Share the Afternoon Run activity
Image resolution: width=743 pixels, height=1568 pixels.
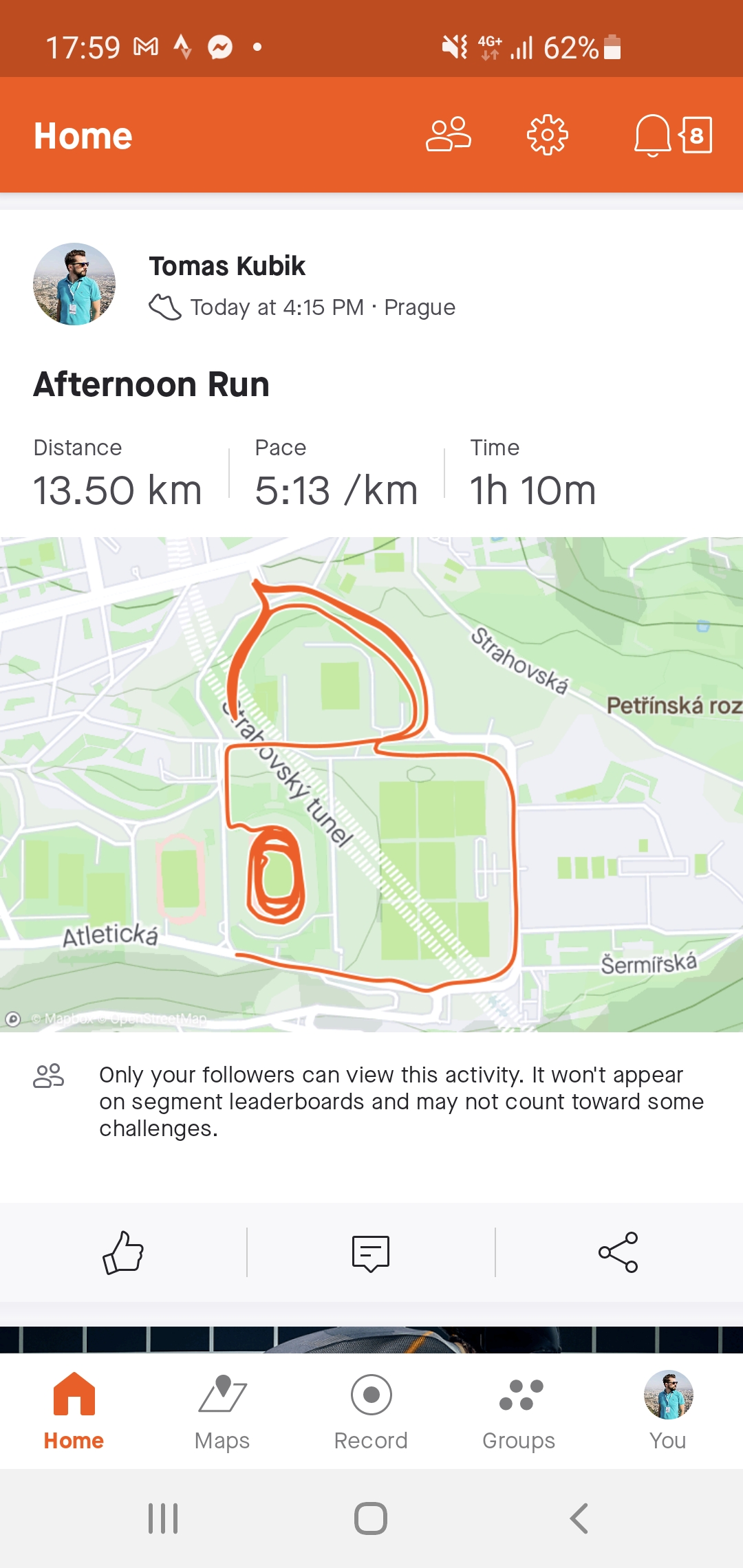point(618,1252)
